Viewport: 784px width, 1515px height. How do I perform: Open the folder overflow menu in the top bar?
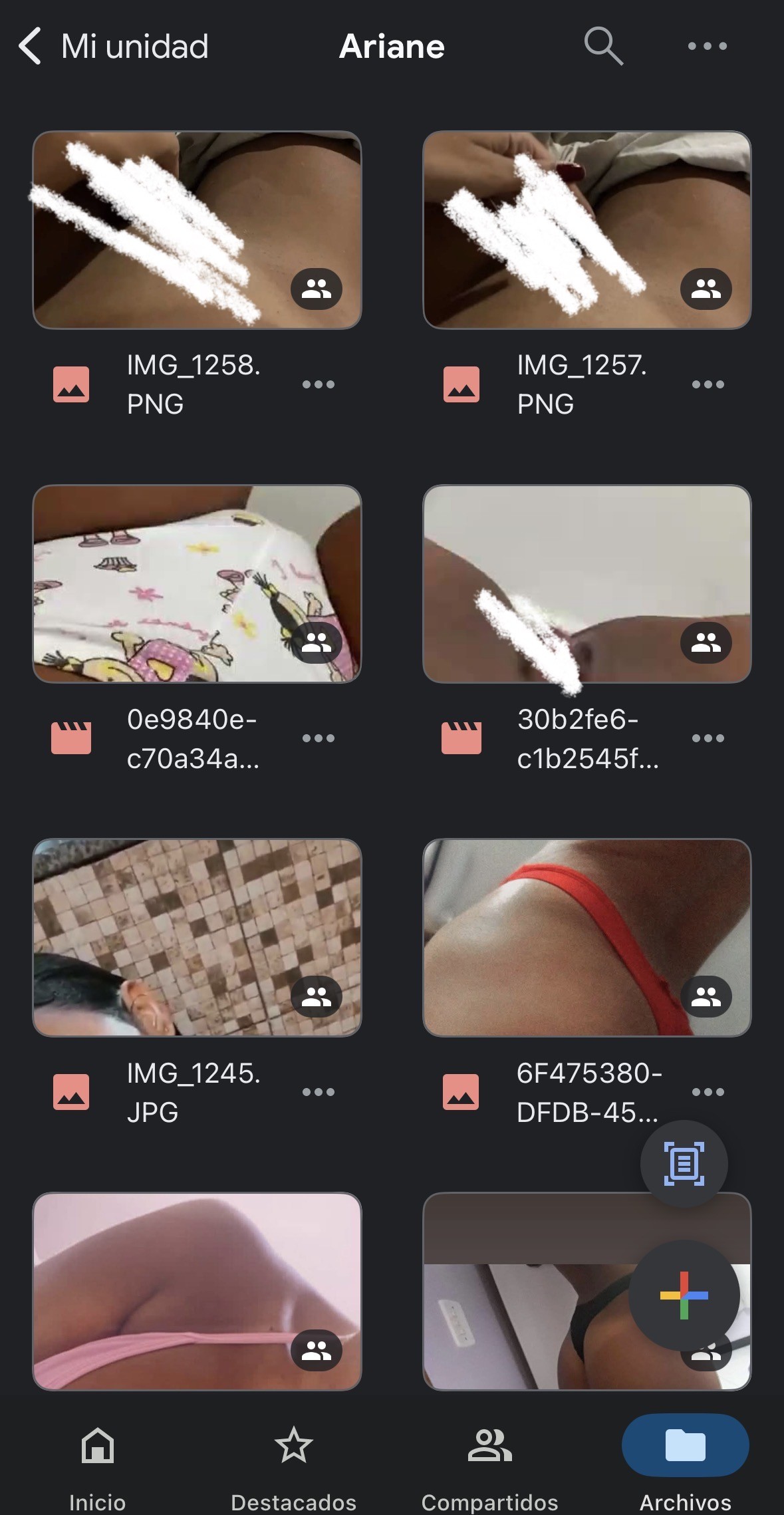point(707,47)
